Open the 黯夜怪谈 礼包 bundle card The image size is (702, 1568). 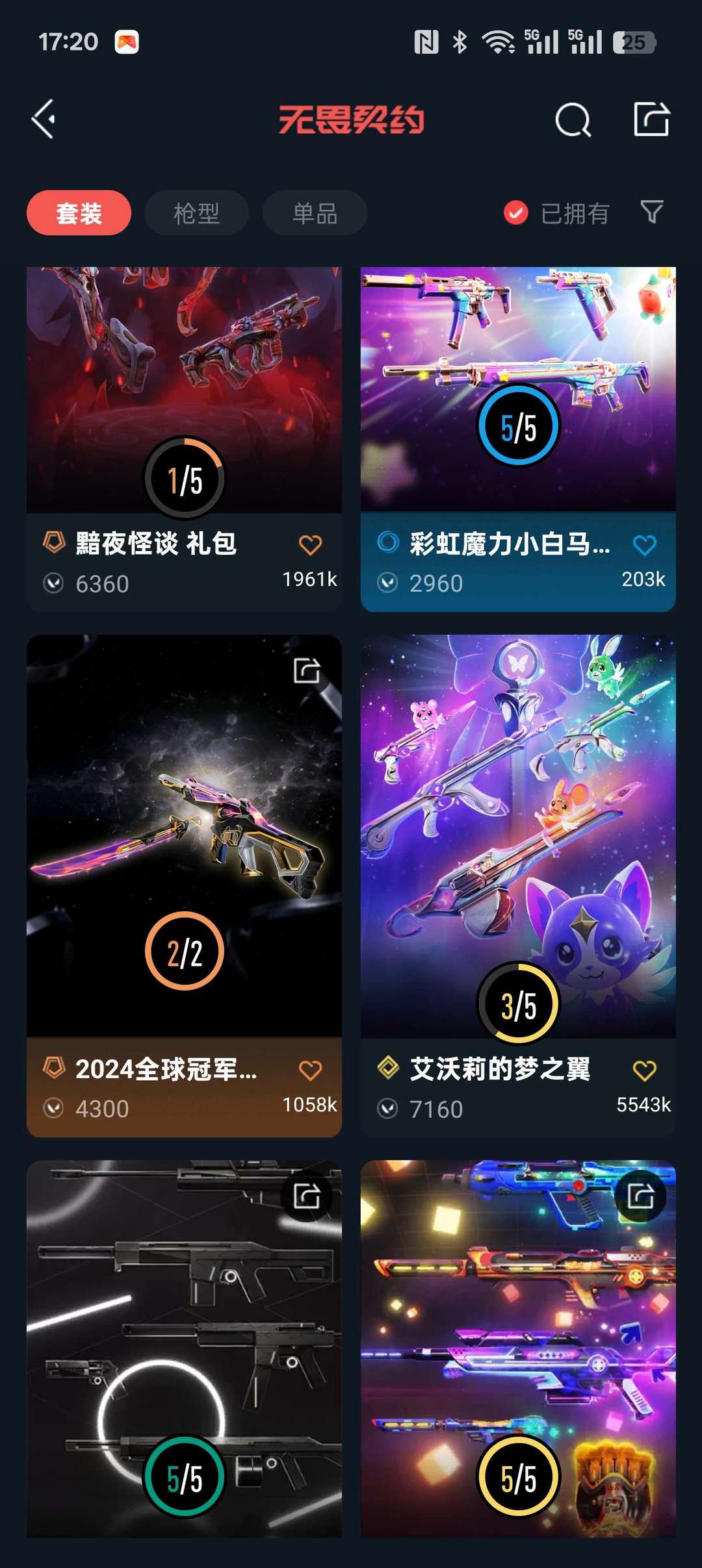click(x=184, y=390)
